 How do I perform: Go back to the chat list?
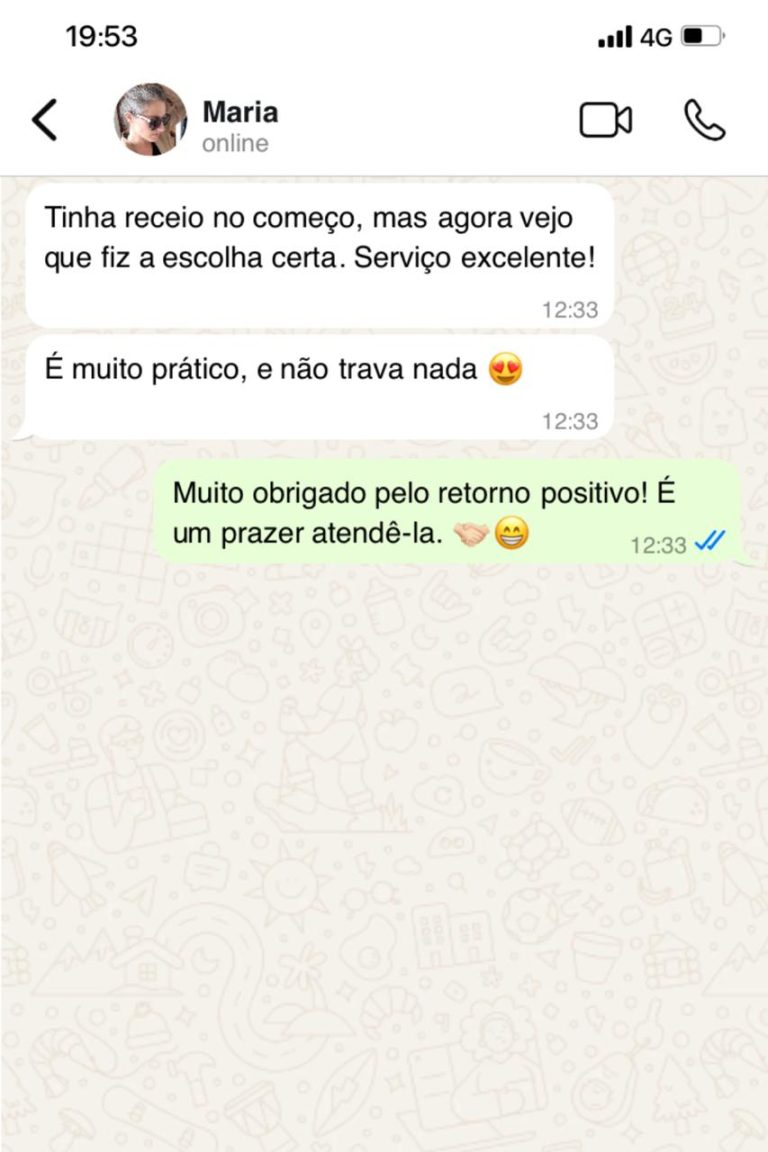click(45, 121)
